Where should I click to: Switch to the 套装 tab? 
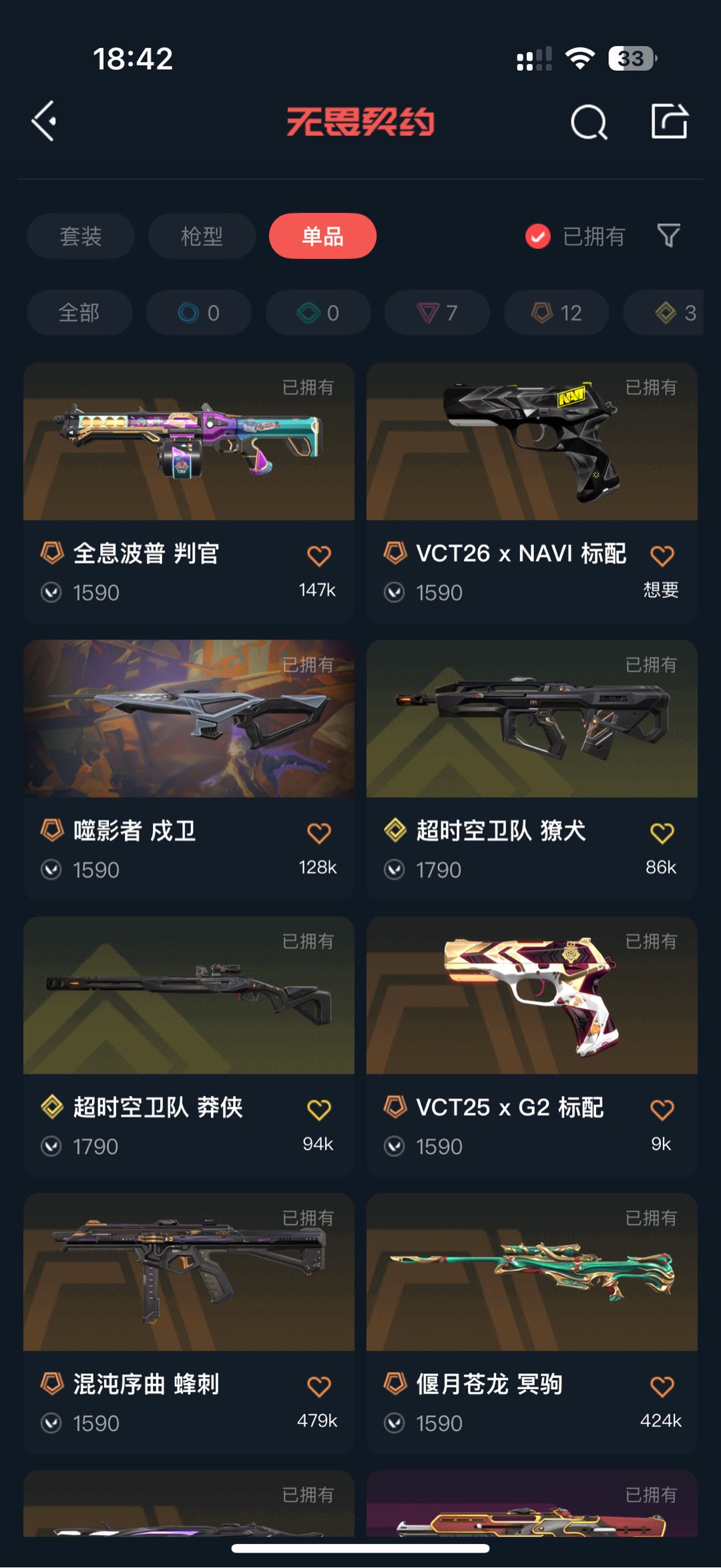[x=81, y=236]
